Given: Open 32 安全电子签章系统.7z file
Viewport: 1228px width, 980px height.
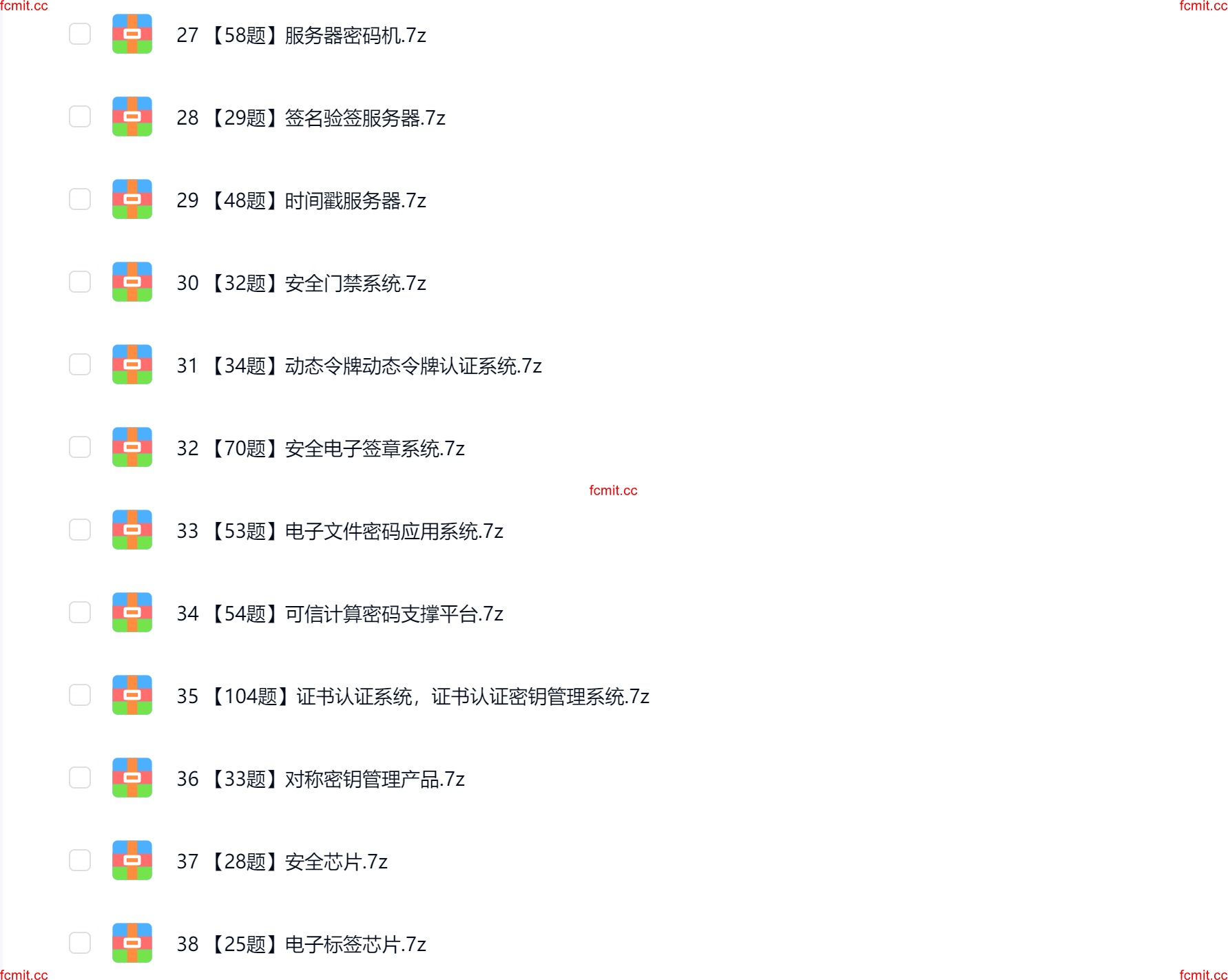Looking at the screenshot, I should pos(320,448).
